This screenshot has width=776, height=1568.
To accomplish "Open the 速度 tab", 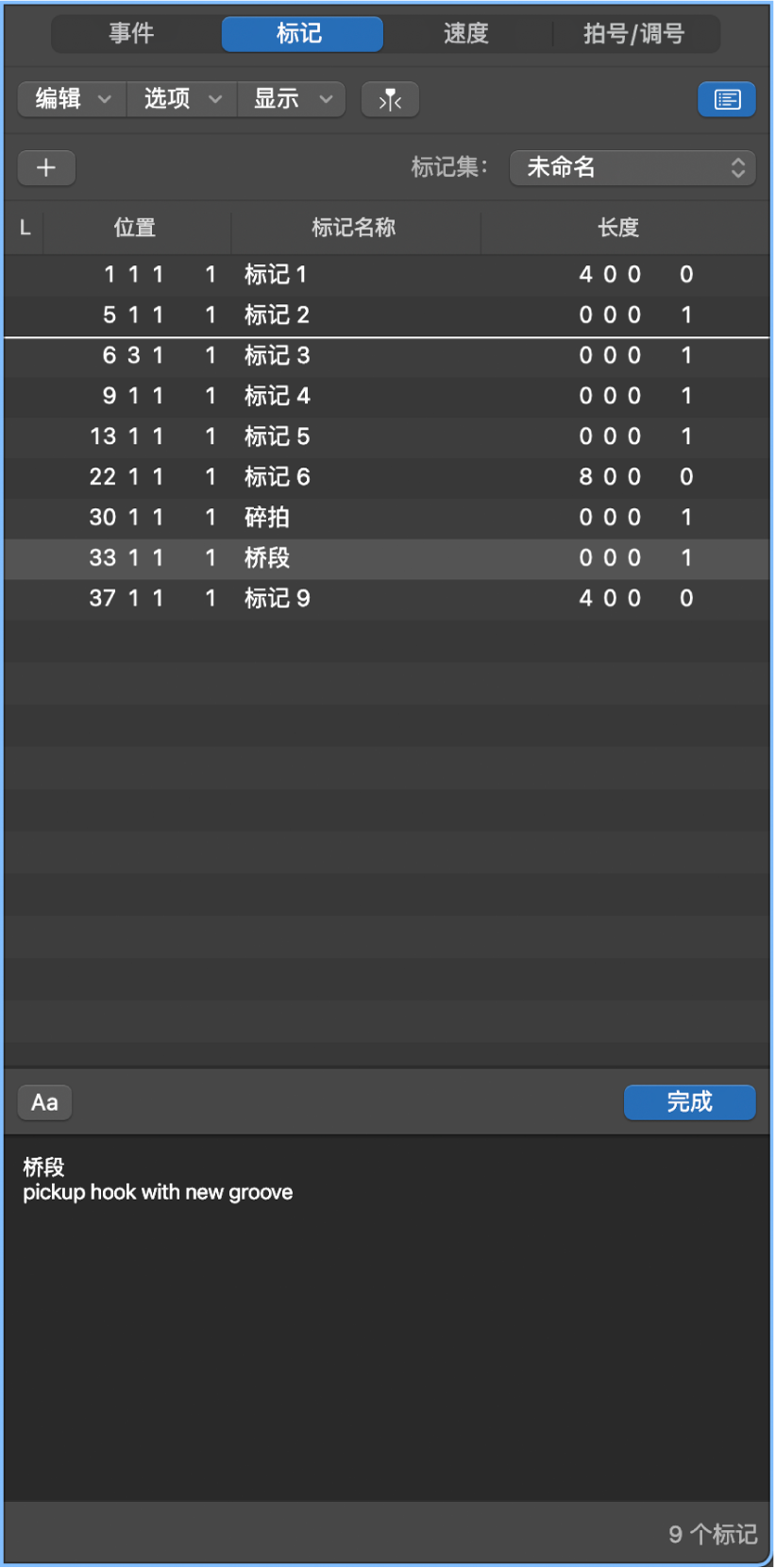I will click(466, 34).
